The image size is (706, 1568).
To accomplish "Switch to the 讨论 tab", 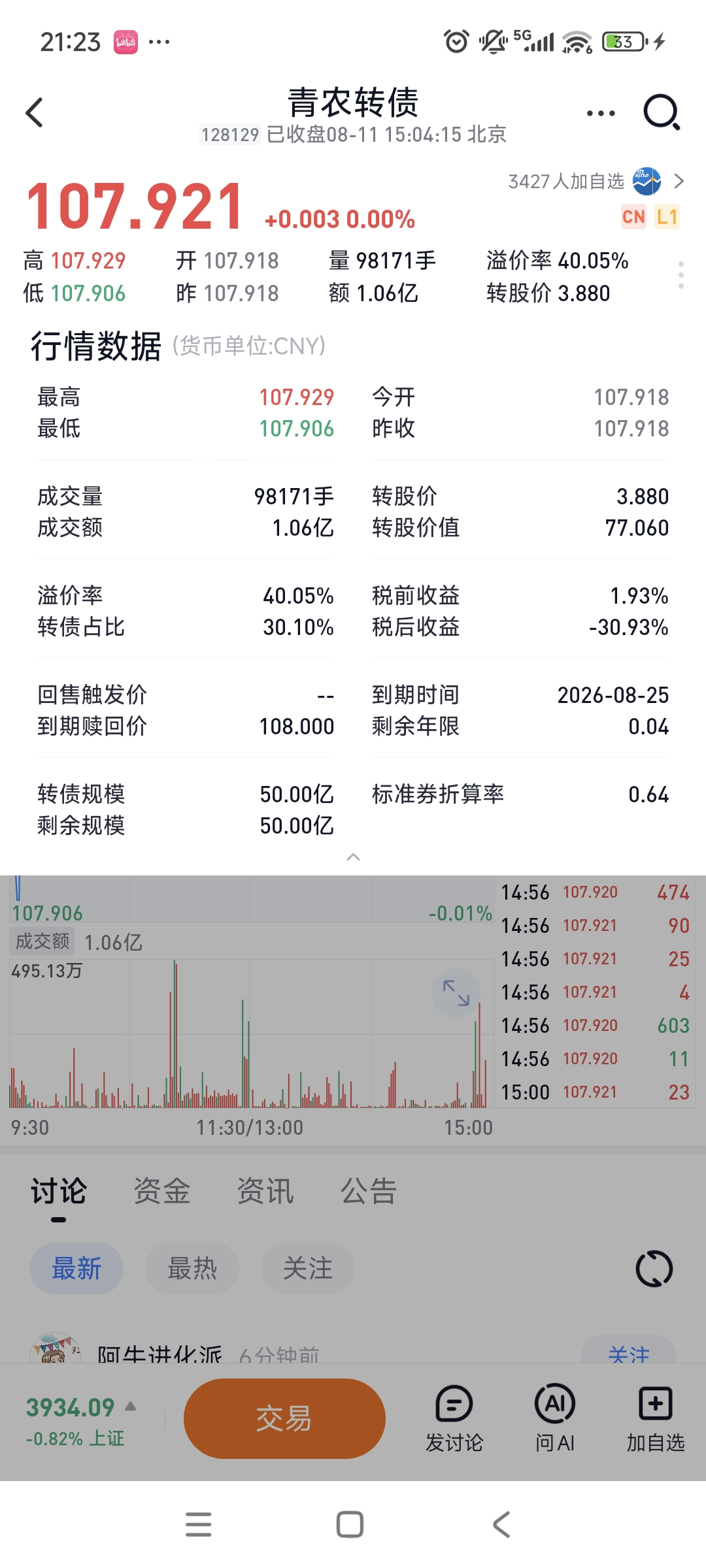I will point(59,1191).
